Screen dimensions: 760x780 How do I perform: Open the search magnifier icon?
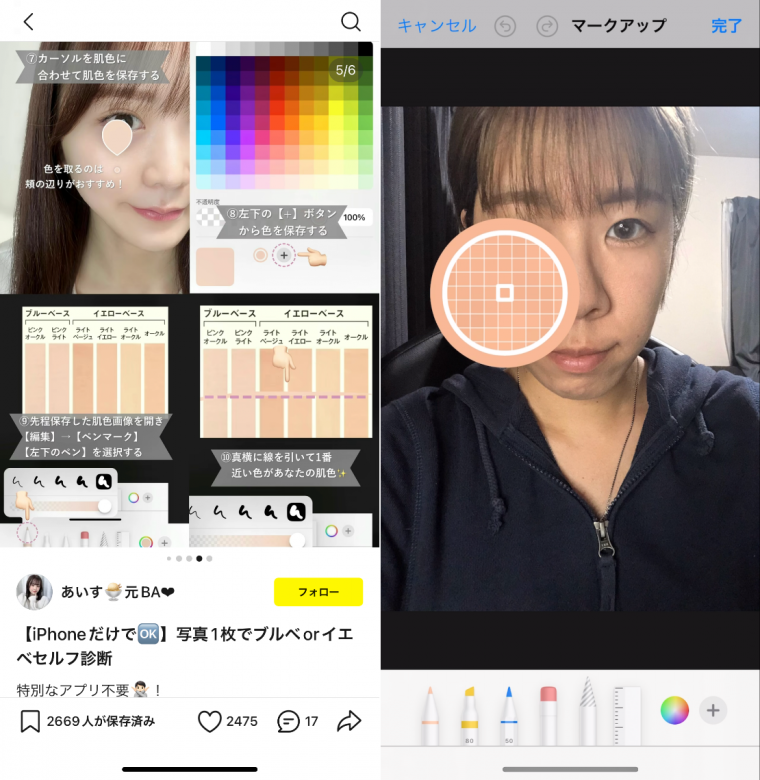350,21
